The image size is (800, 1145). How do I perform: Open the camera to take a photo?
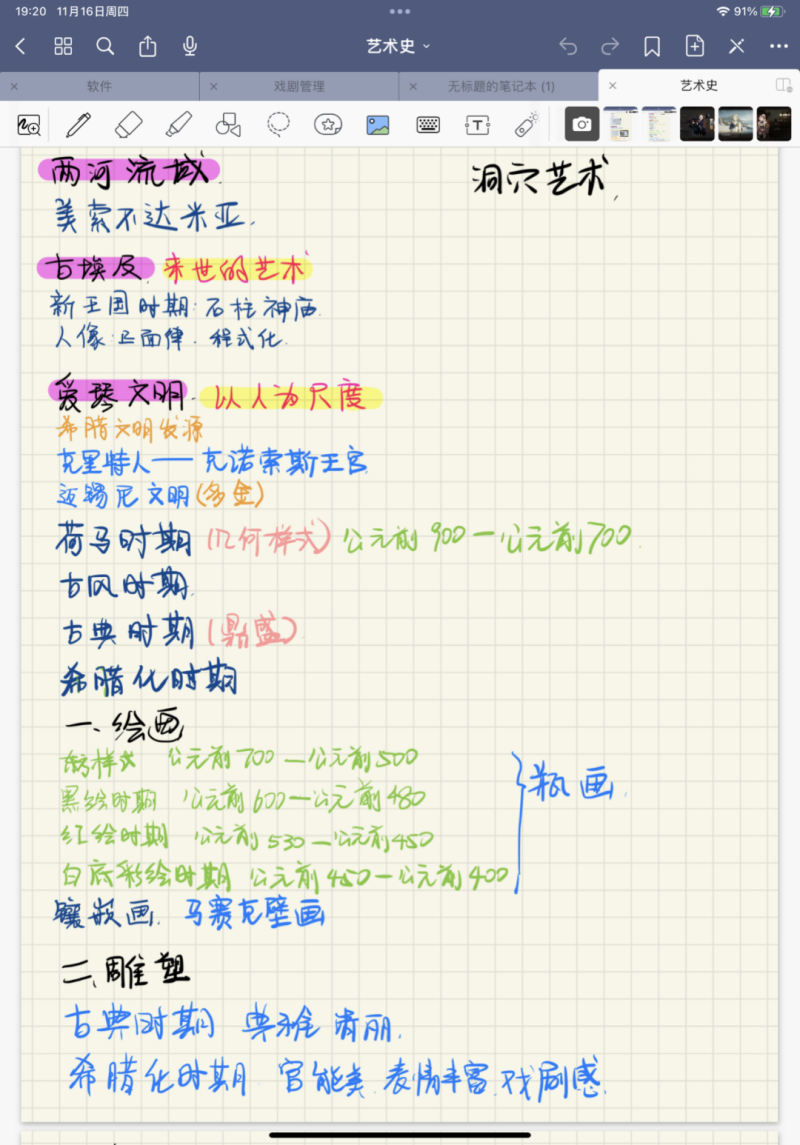(582, 125)
